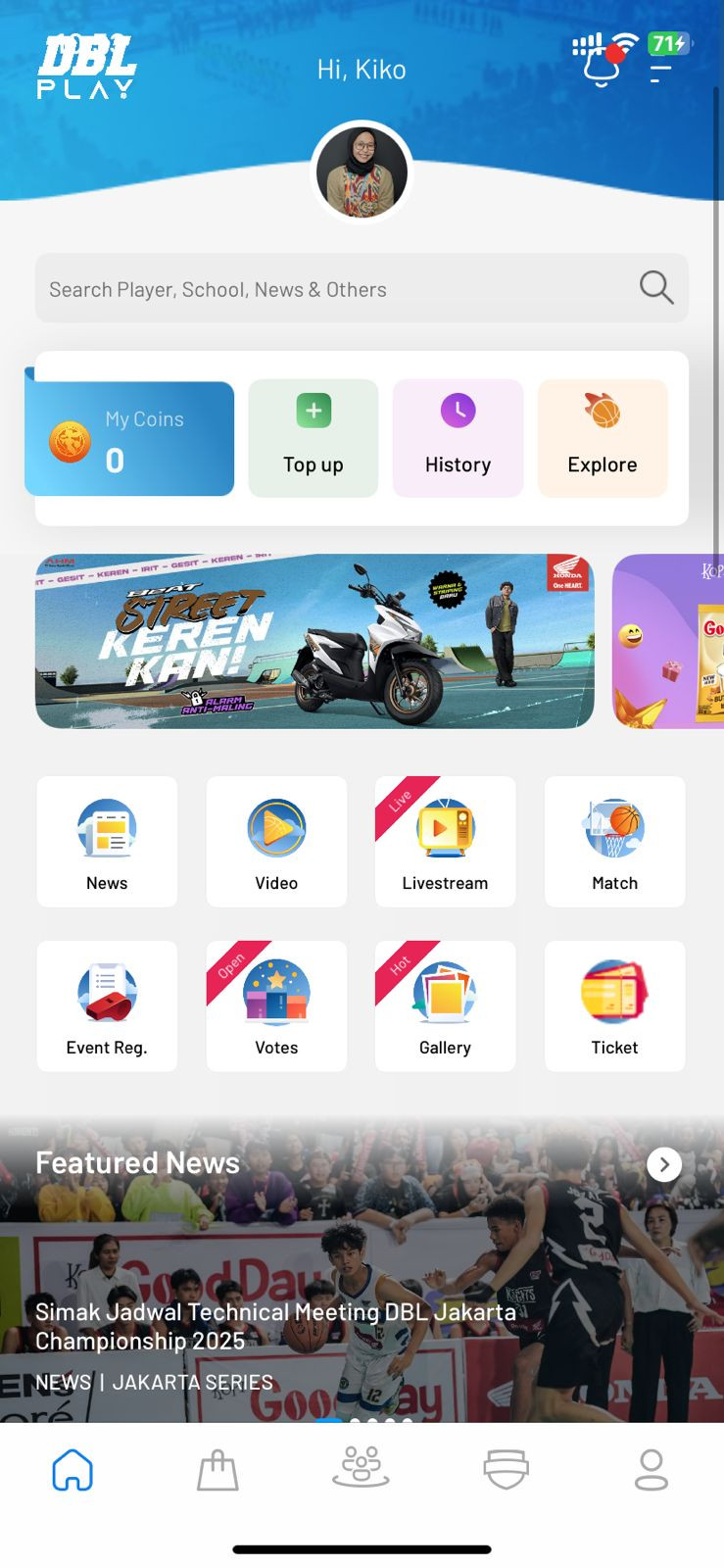Switch to the shopping bag tab
Image resolution: width=724 pixels, height=1568 pixels.
pos(217,1470)
